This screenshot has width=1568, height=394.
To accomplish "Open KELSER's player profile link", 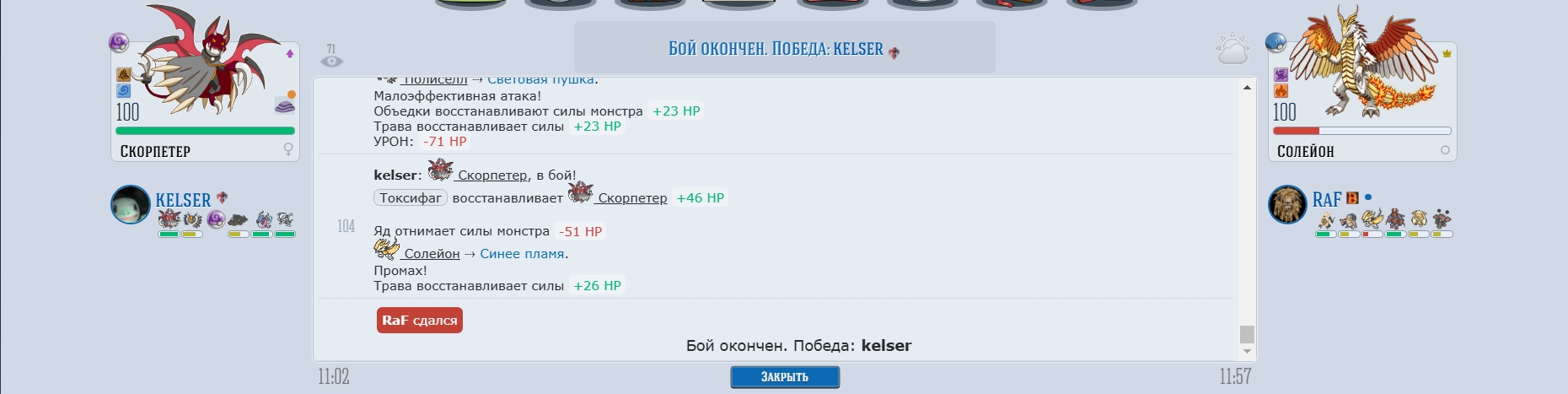I will (183, 201).
